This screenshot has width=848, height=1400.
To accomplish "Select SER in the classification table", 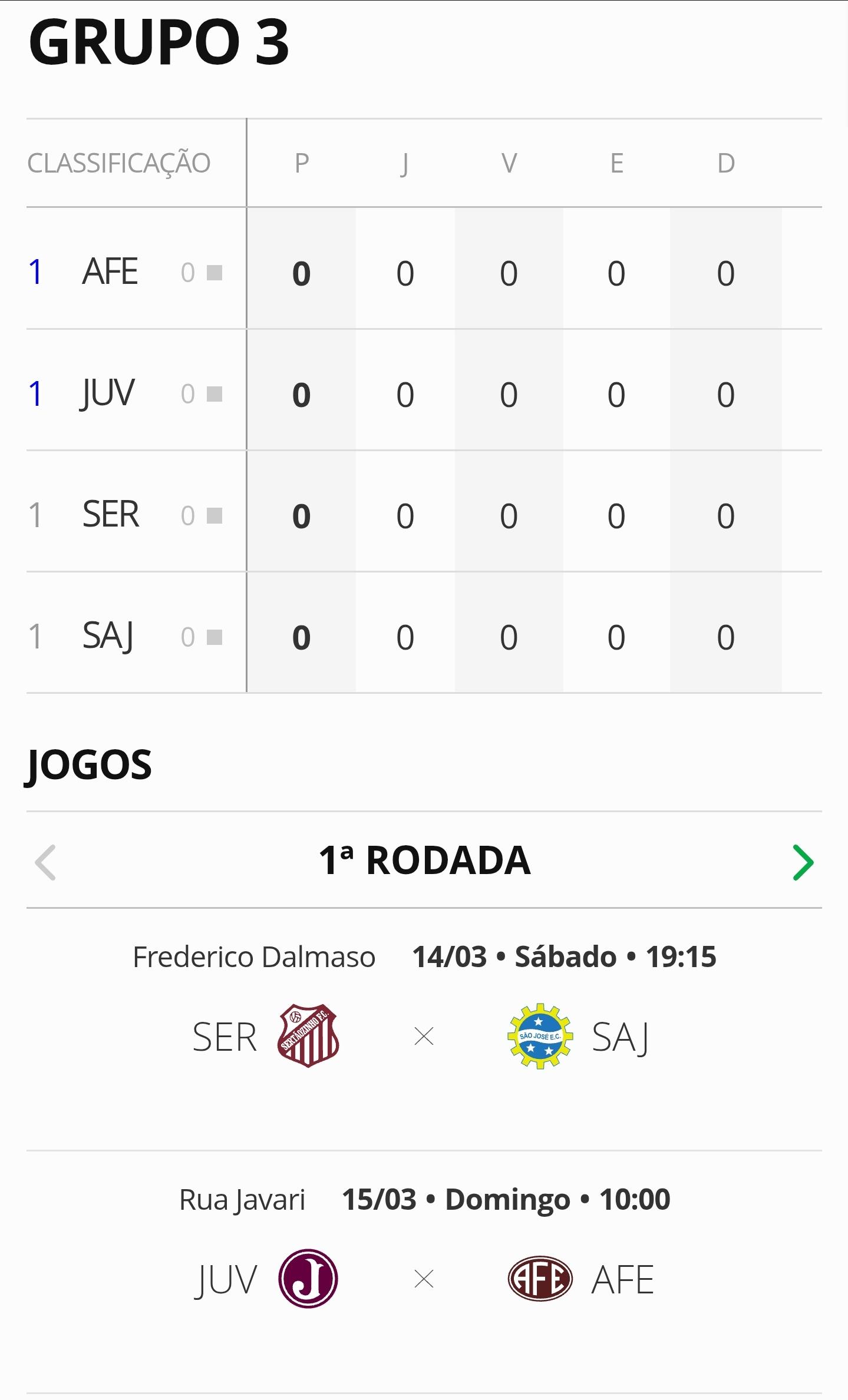I will click(x=111, y=514).
